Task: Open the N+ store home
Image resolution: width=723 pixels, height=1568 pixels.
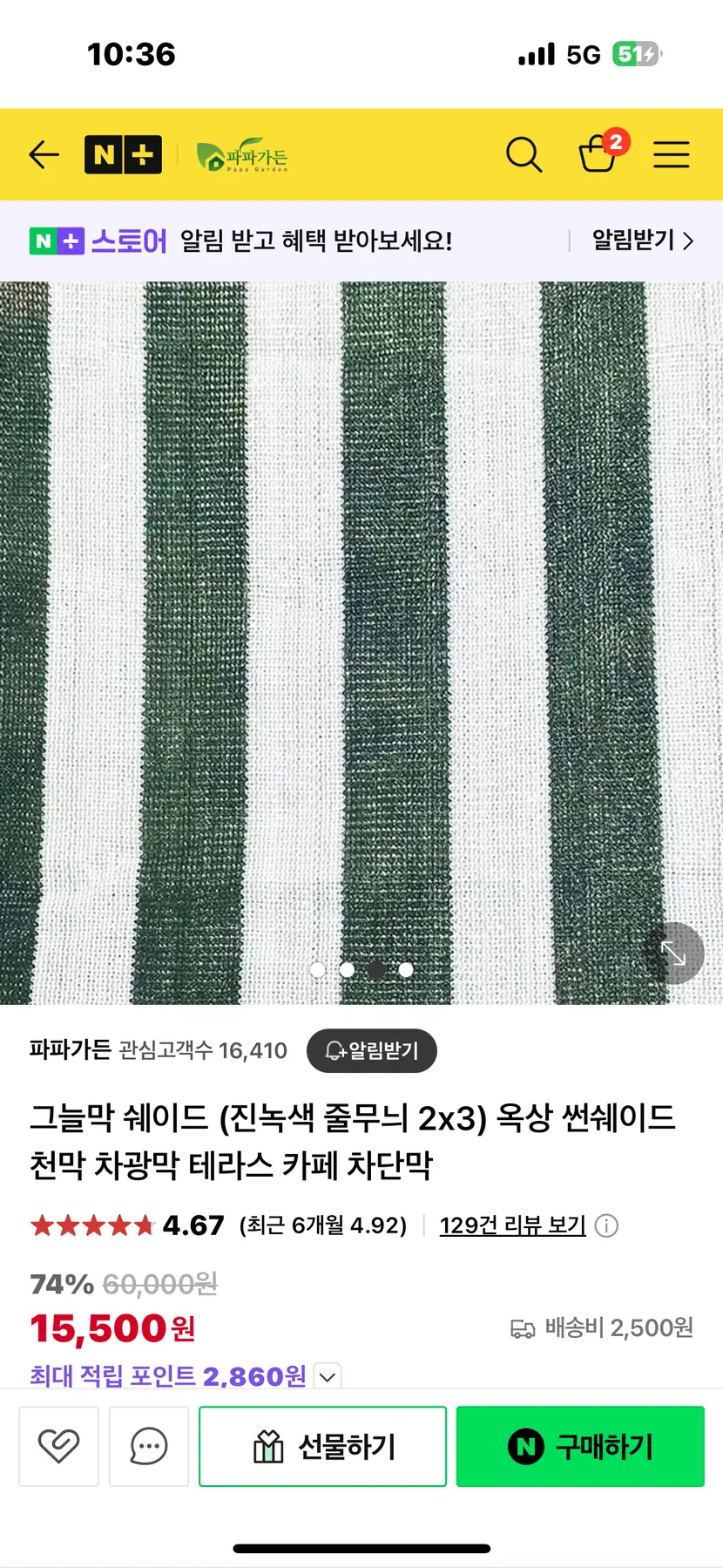Action: [x=123, y=155]
